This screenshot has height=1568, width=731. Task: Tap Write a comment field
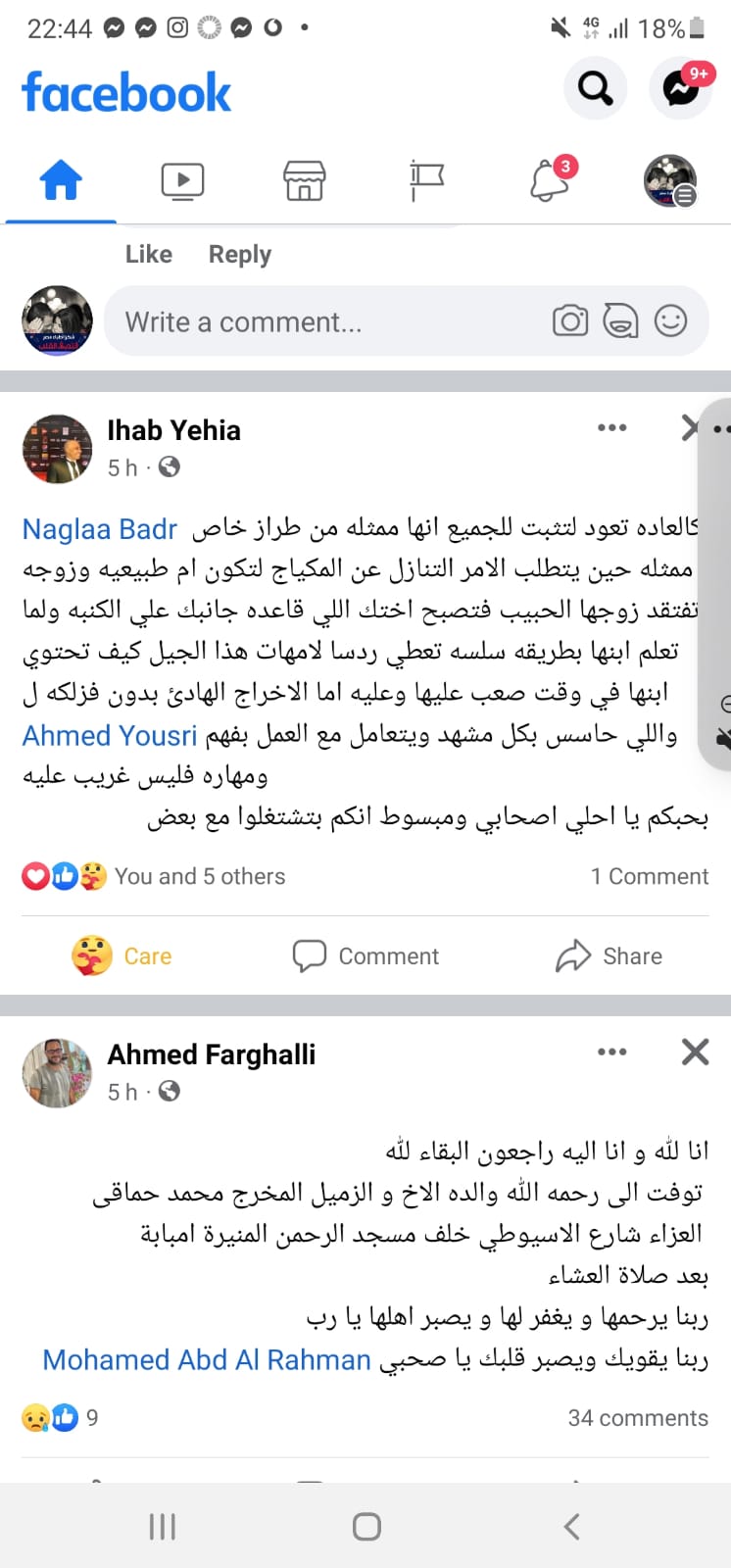(323, 321)
